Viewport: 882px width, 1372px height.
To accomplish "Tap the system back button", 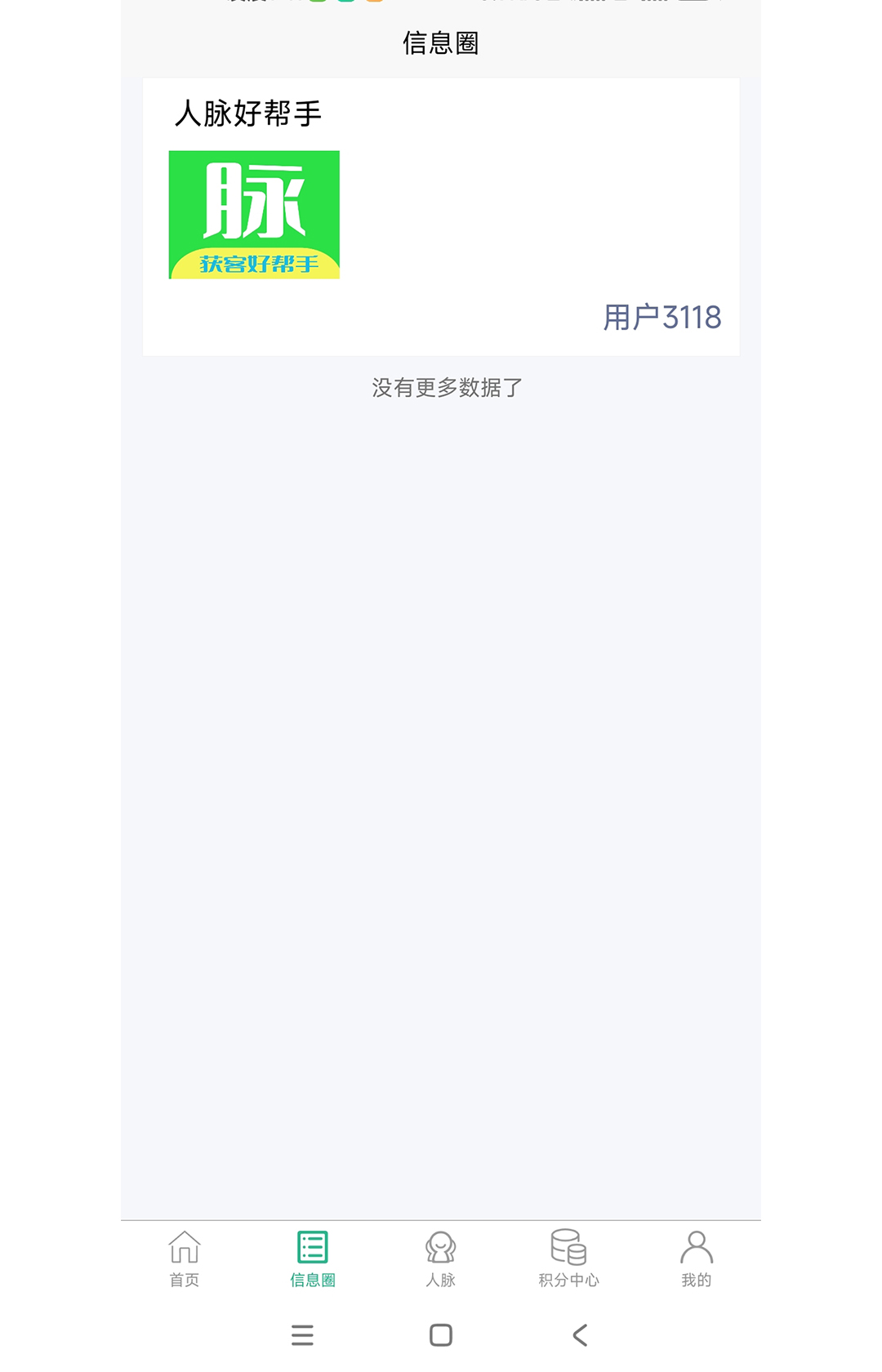I will 580,1335.
